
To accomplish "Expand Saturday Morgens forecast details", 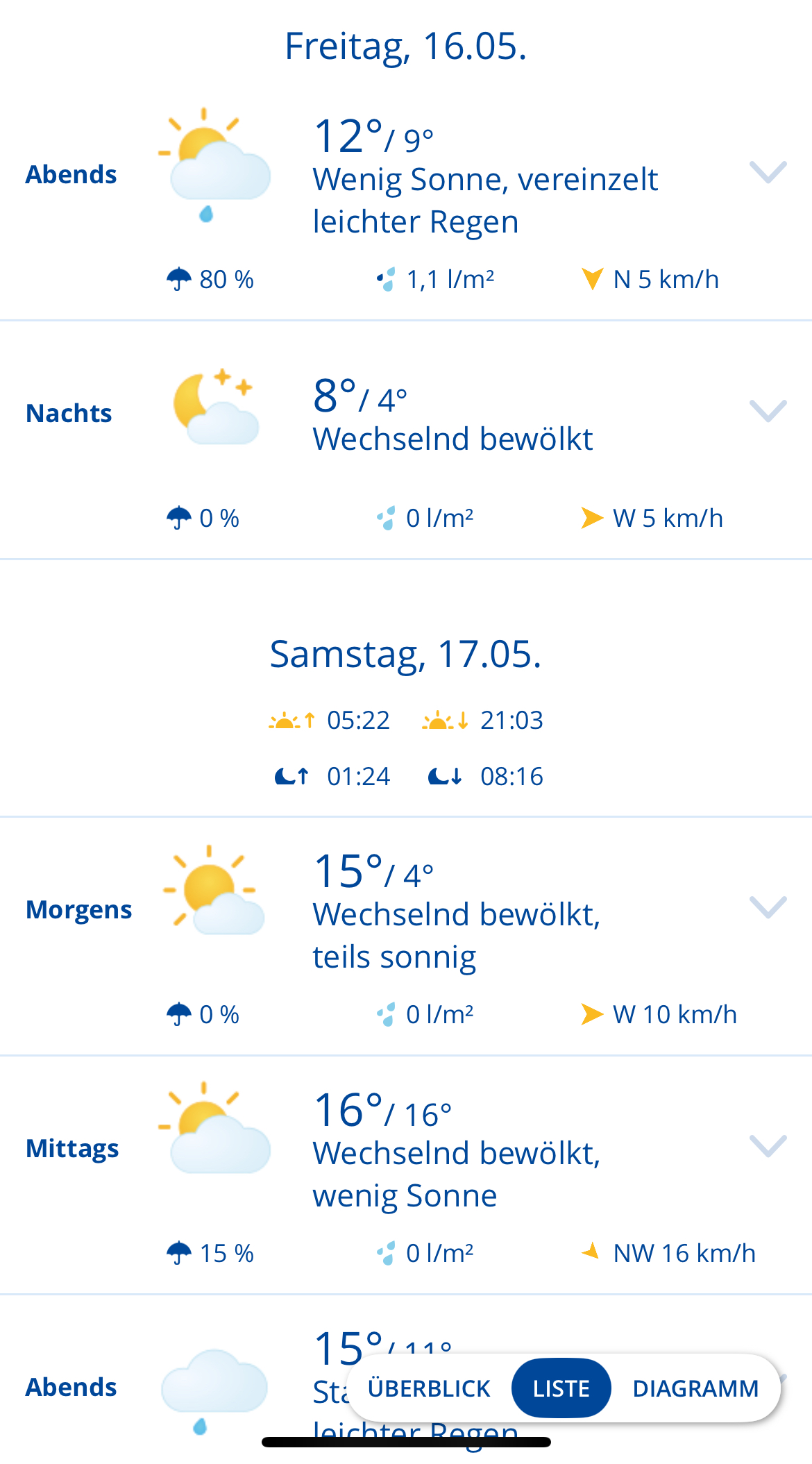I will pyautogui.click(x=768, y=907).
